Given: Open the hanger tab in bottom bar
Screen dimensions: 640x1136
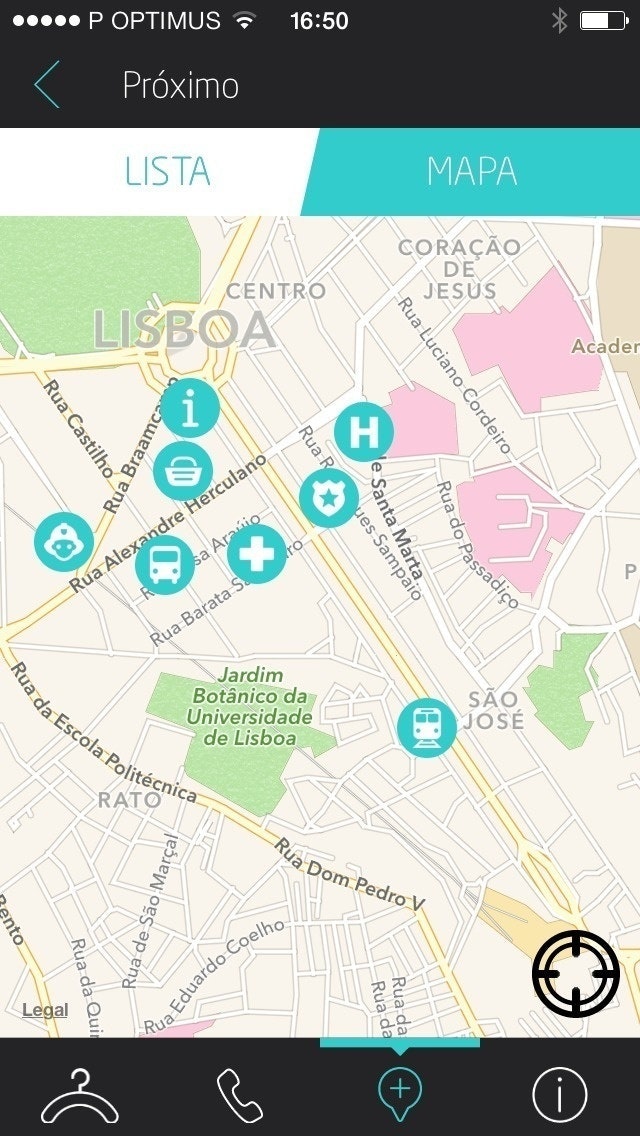Looking at the screenshot, I should [x=80, y=1096].
